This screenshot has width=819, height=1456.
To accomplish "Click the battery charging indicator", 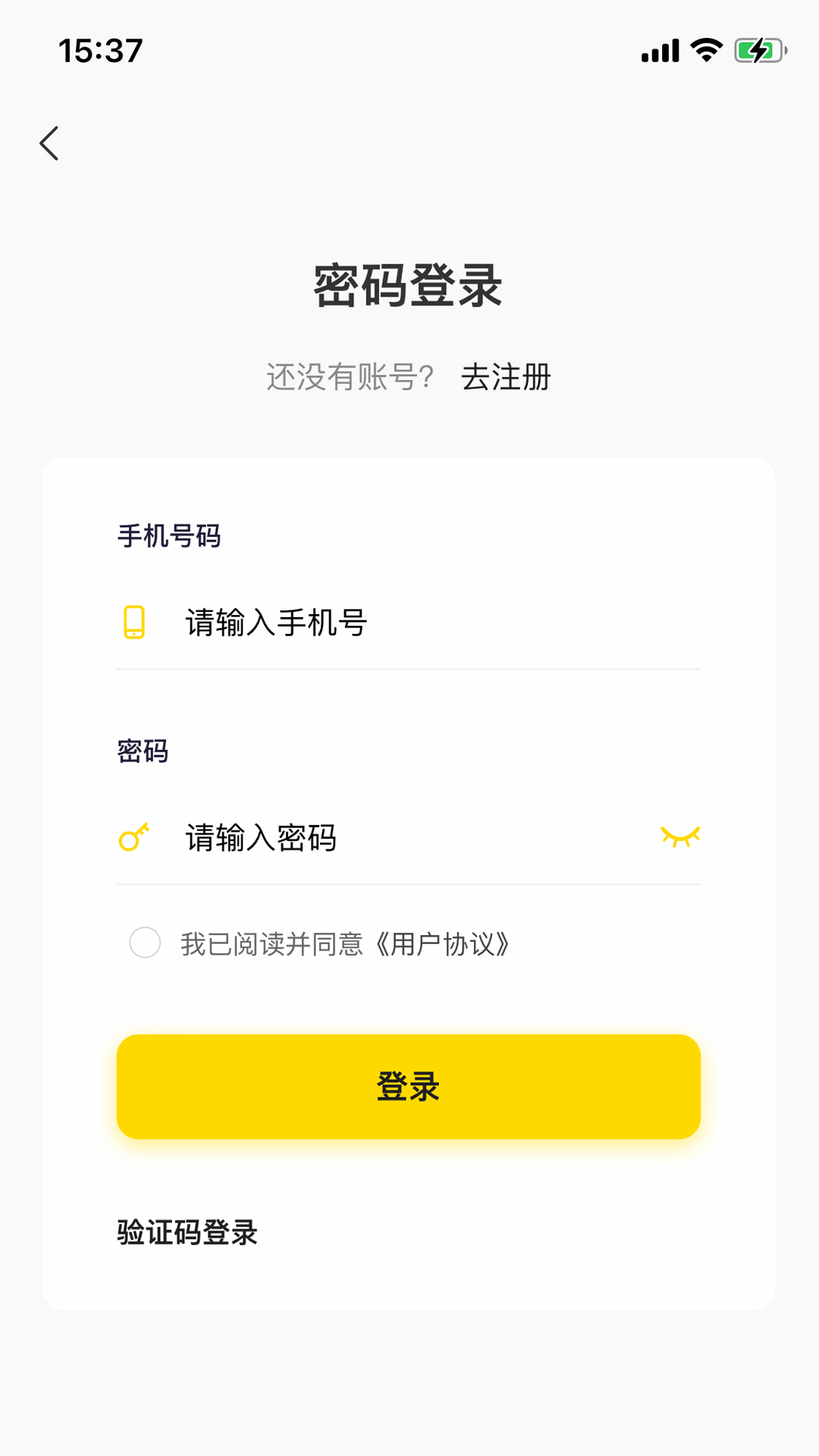I will tap(758, 50).
